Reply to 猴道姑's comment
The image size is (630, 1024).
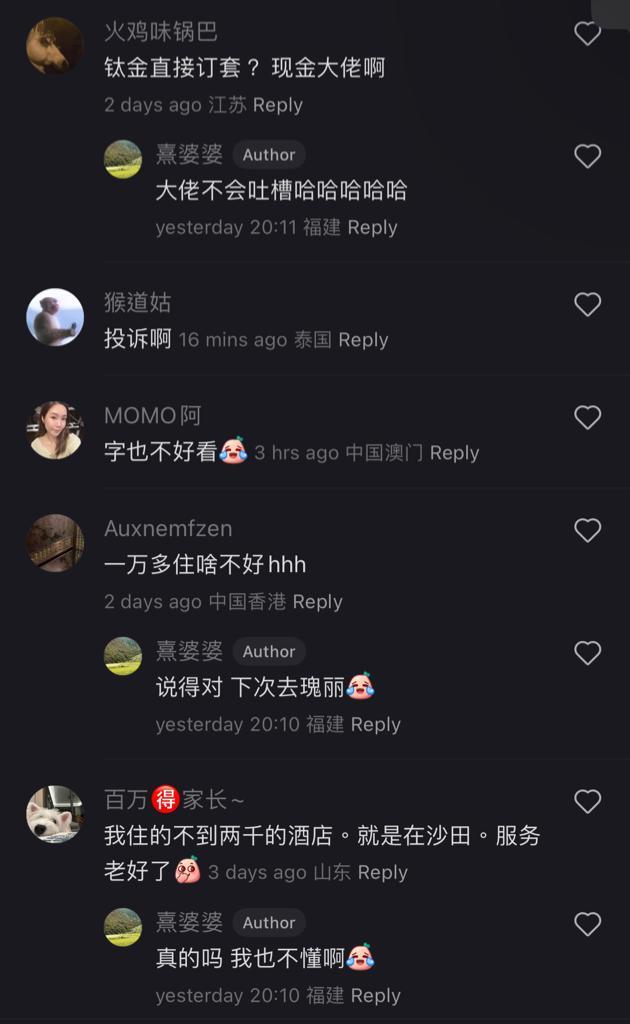pos(363,340)
